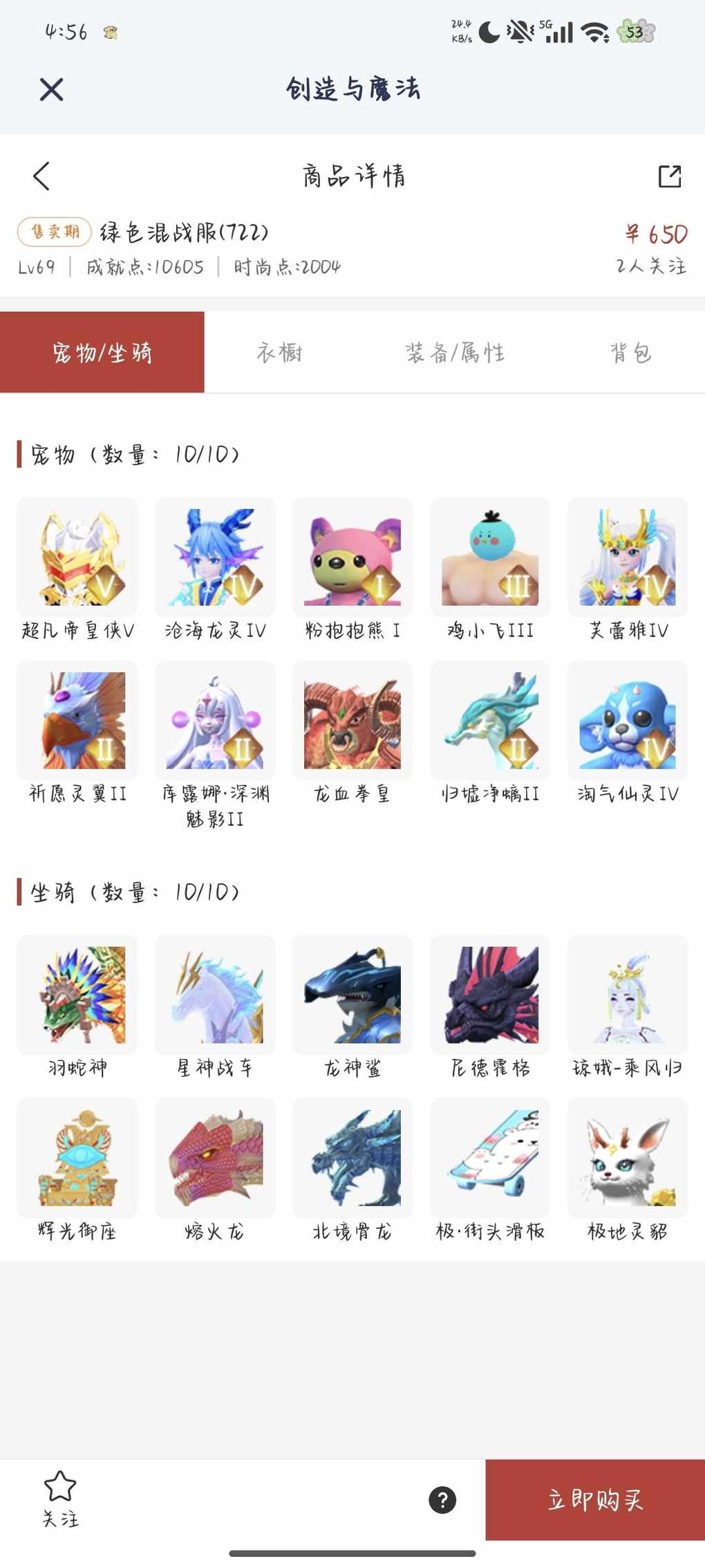View pet 淘气仙灵IV
The width and height of the screenshot is (705, 1568).
[628, 721]
